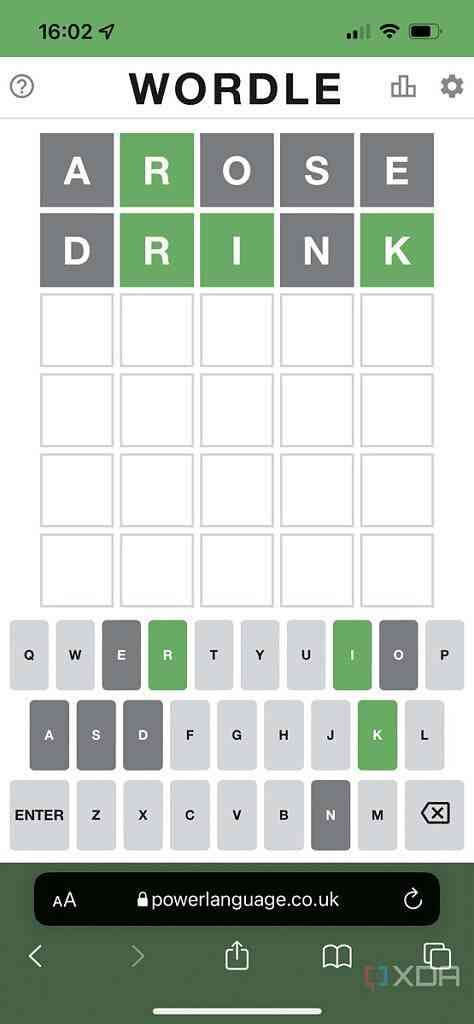Hit the letter P key
Image resolution: width=474 pixels, height=1024 pixels.
(x=445, y=655)
